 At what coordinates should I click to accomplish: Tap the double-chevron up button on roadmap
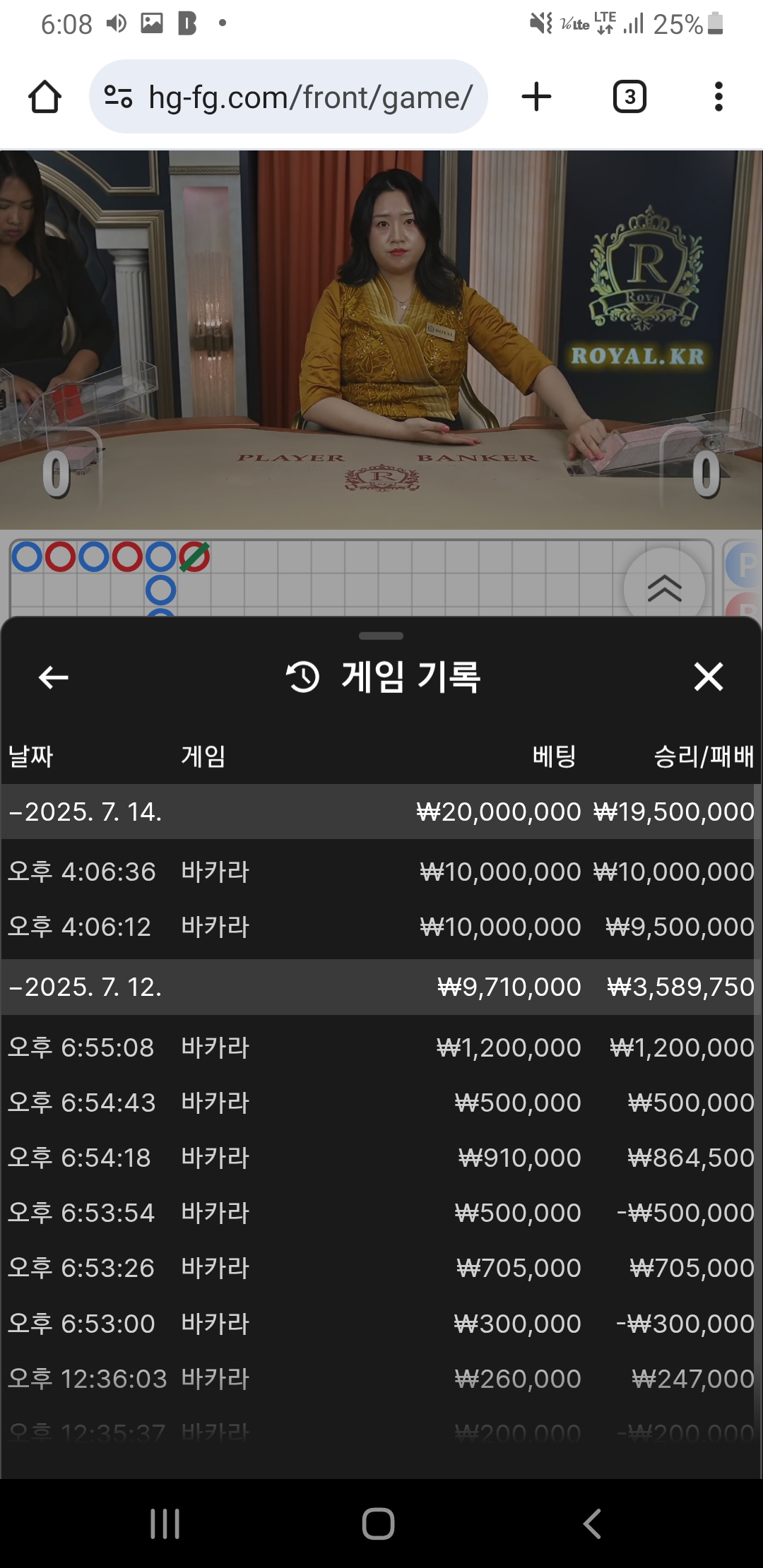pos(664,588)
